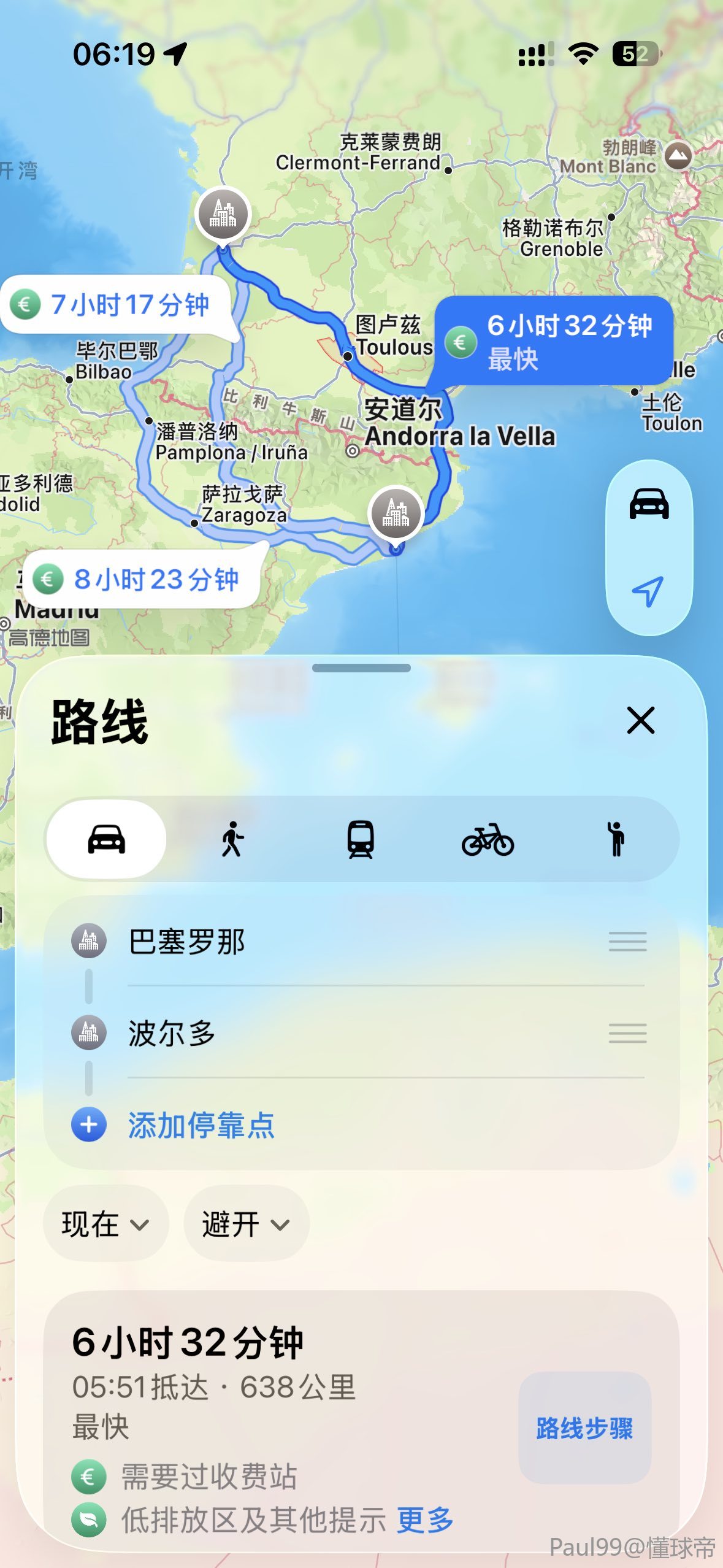Select the driving transport mode

(107, 839)
